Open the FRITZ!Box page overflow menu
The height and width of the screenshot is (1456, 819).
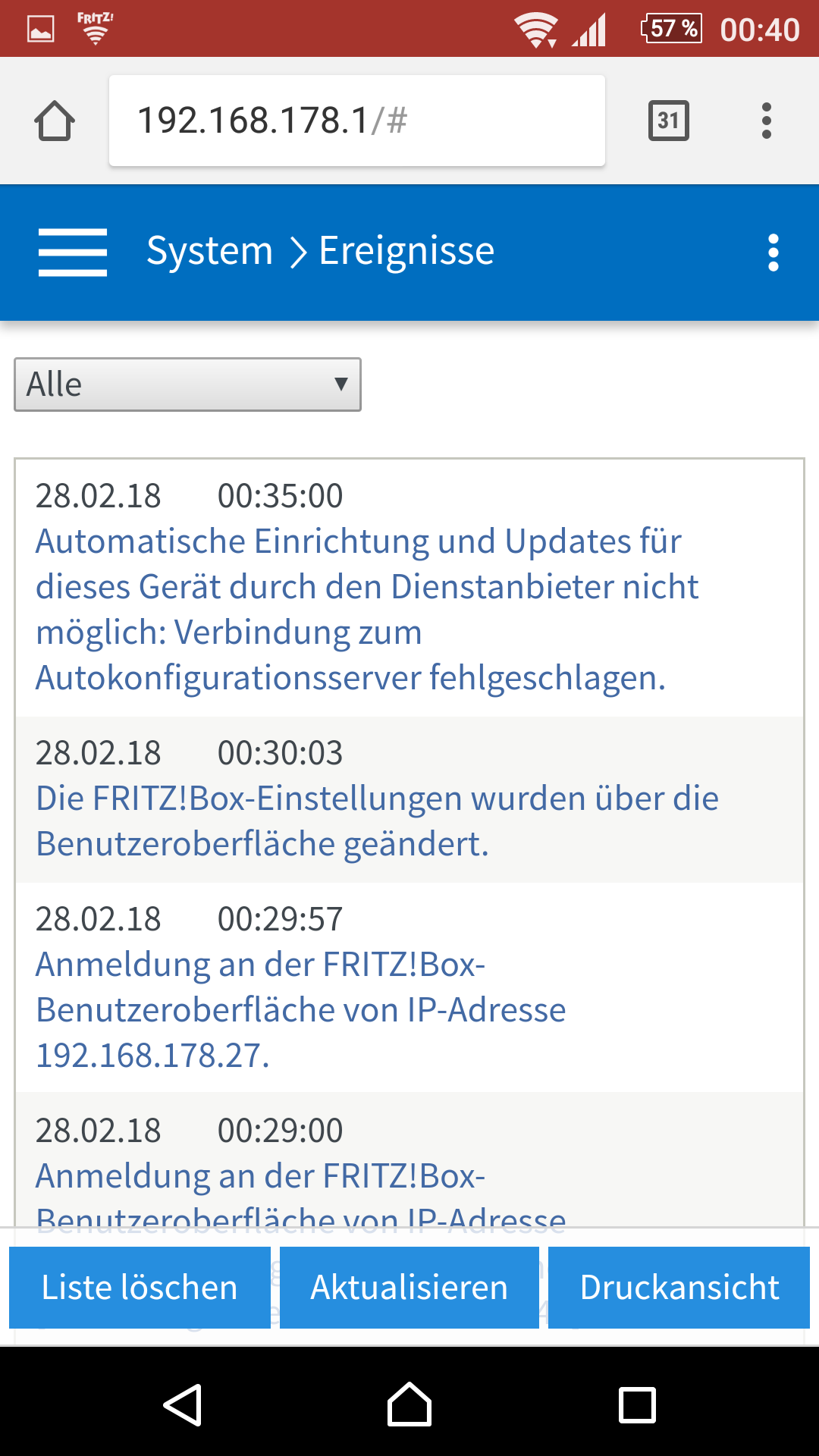(x=773, y=252)
